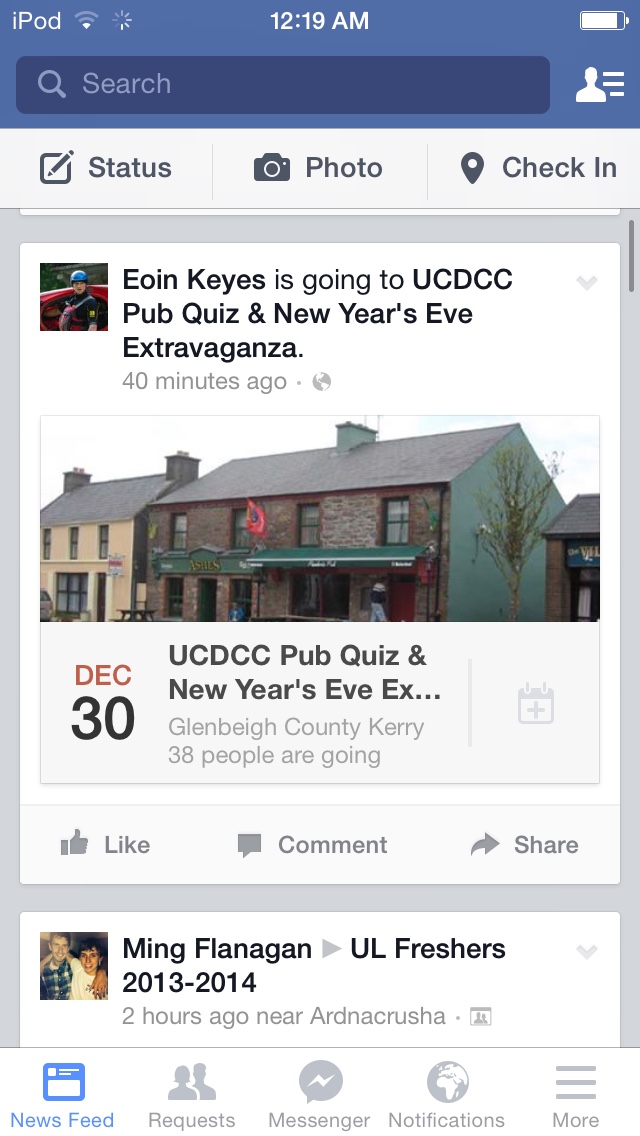Switch to the Messenger tab

(320, 1094)
